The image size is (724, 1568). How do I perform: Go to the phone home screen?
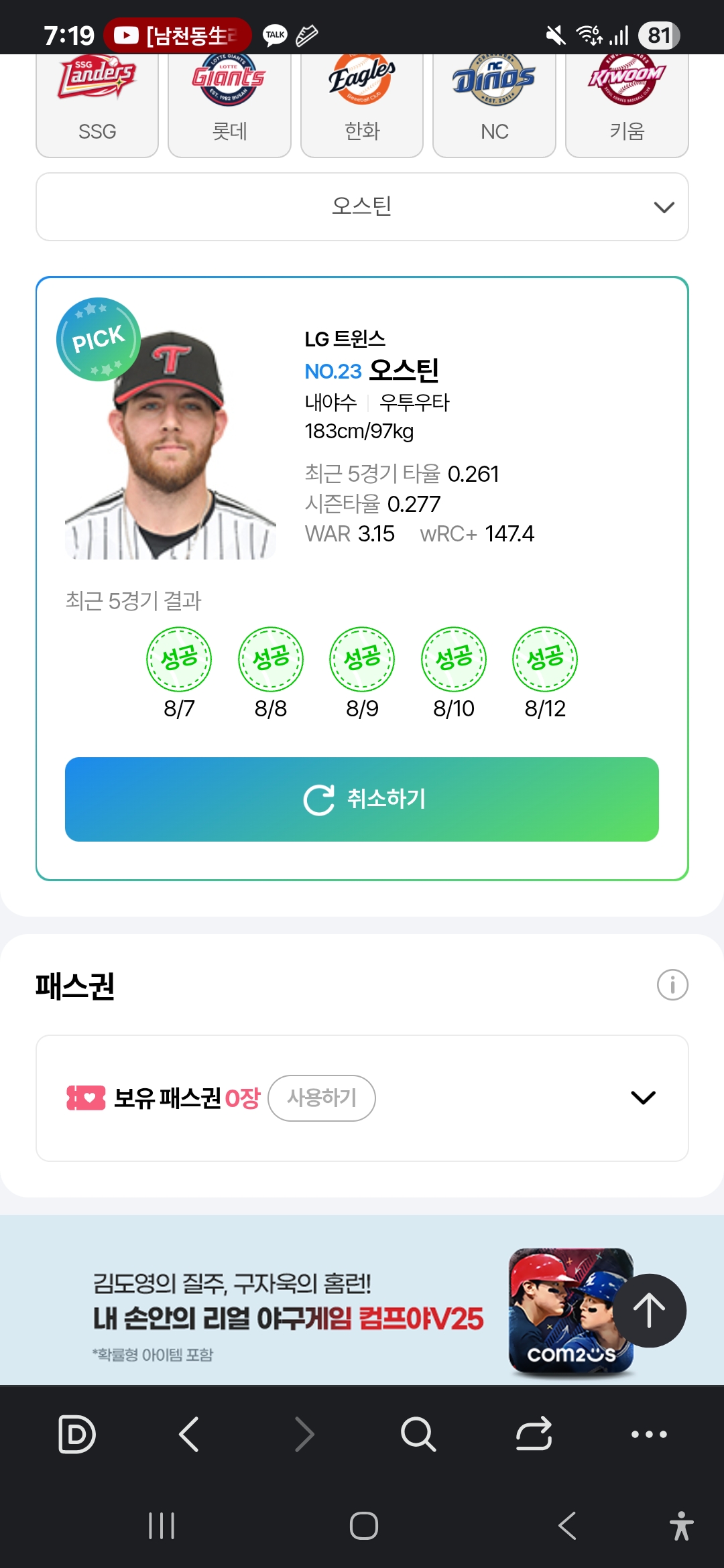363,1526
